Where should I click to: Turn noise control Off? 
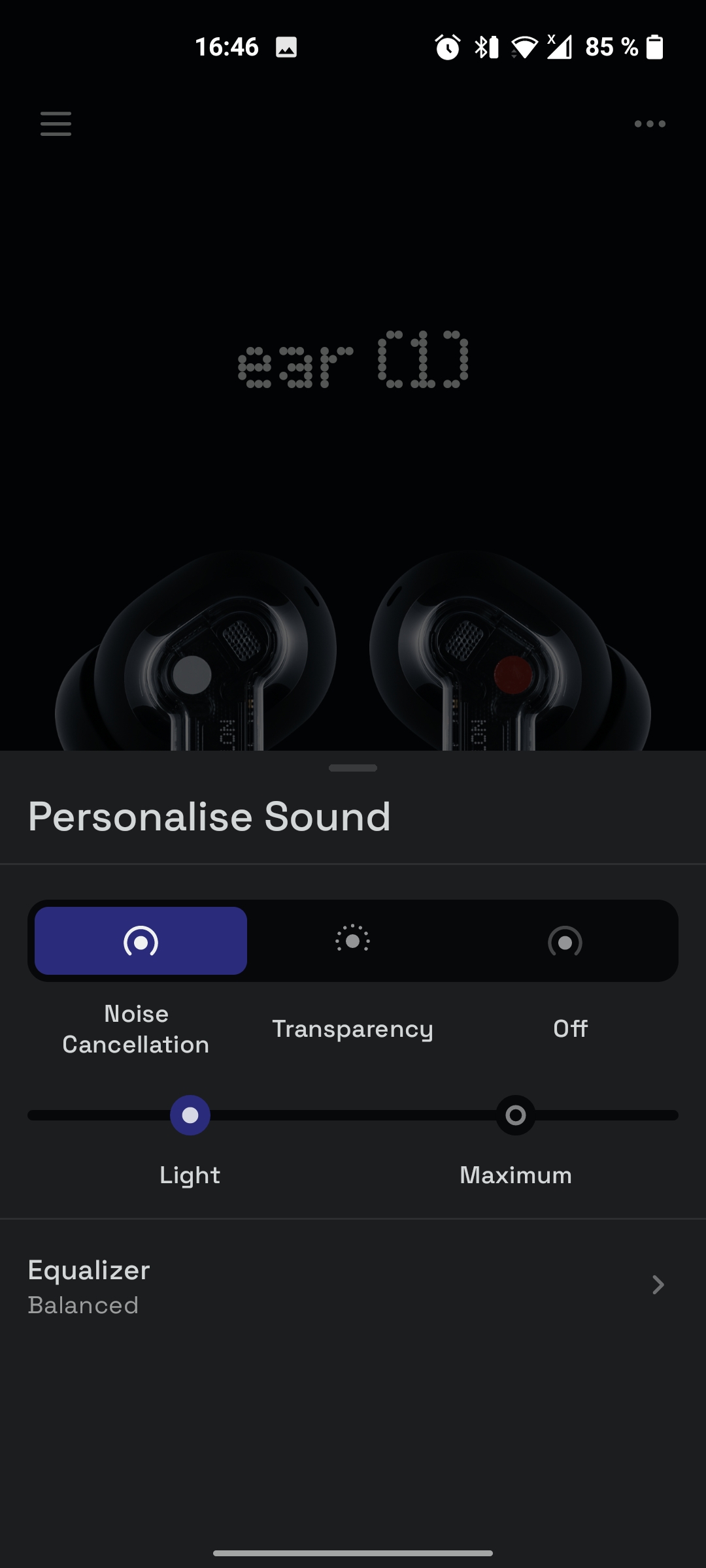click(565, 941)
